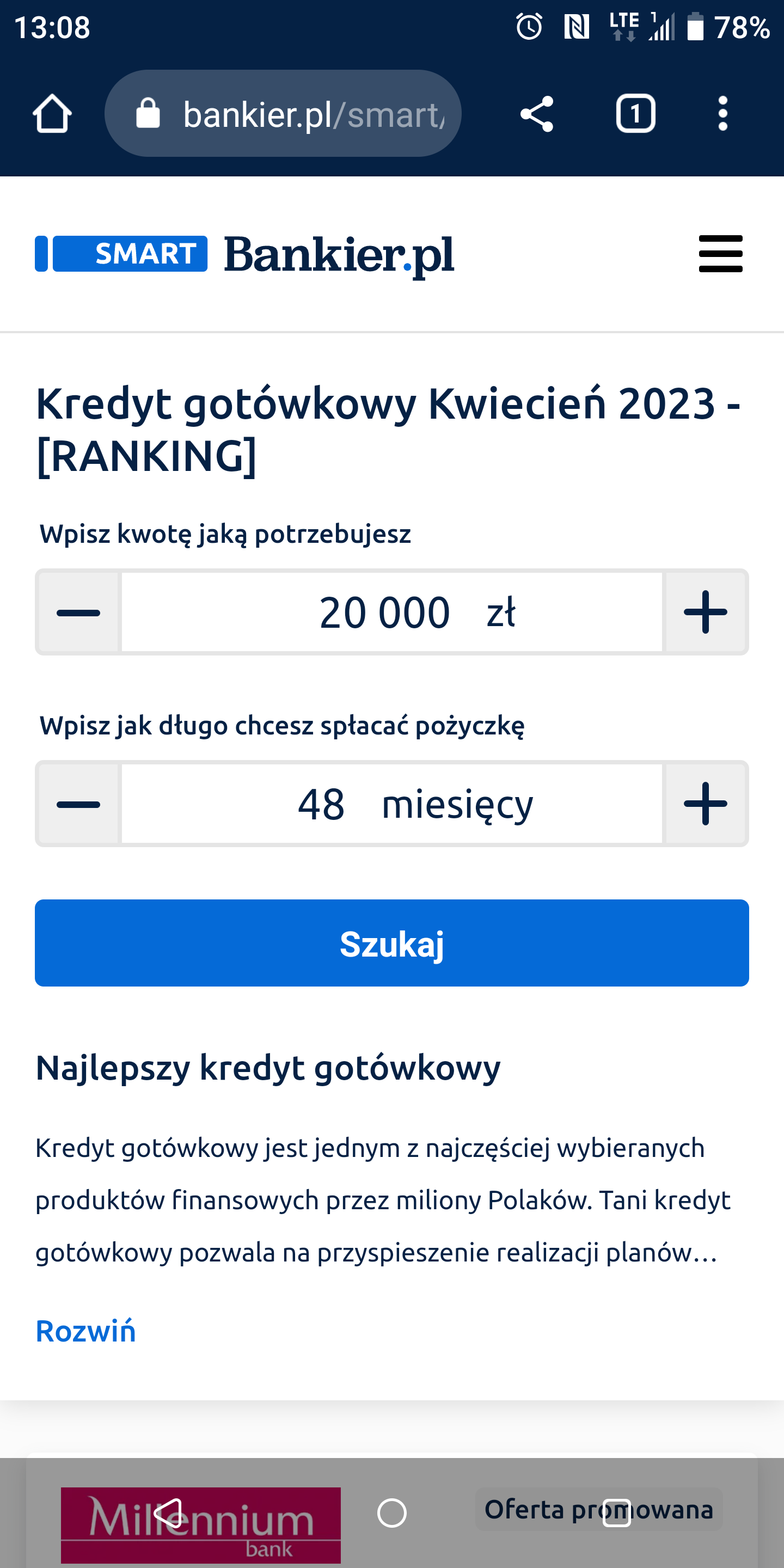Decrease the repayment months
The height and width of the screenshot is (1568, 784).
click(78, 804)
